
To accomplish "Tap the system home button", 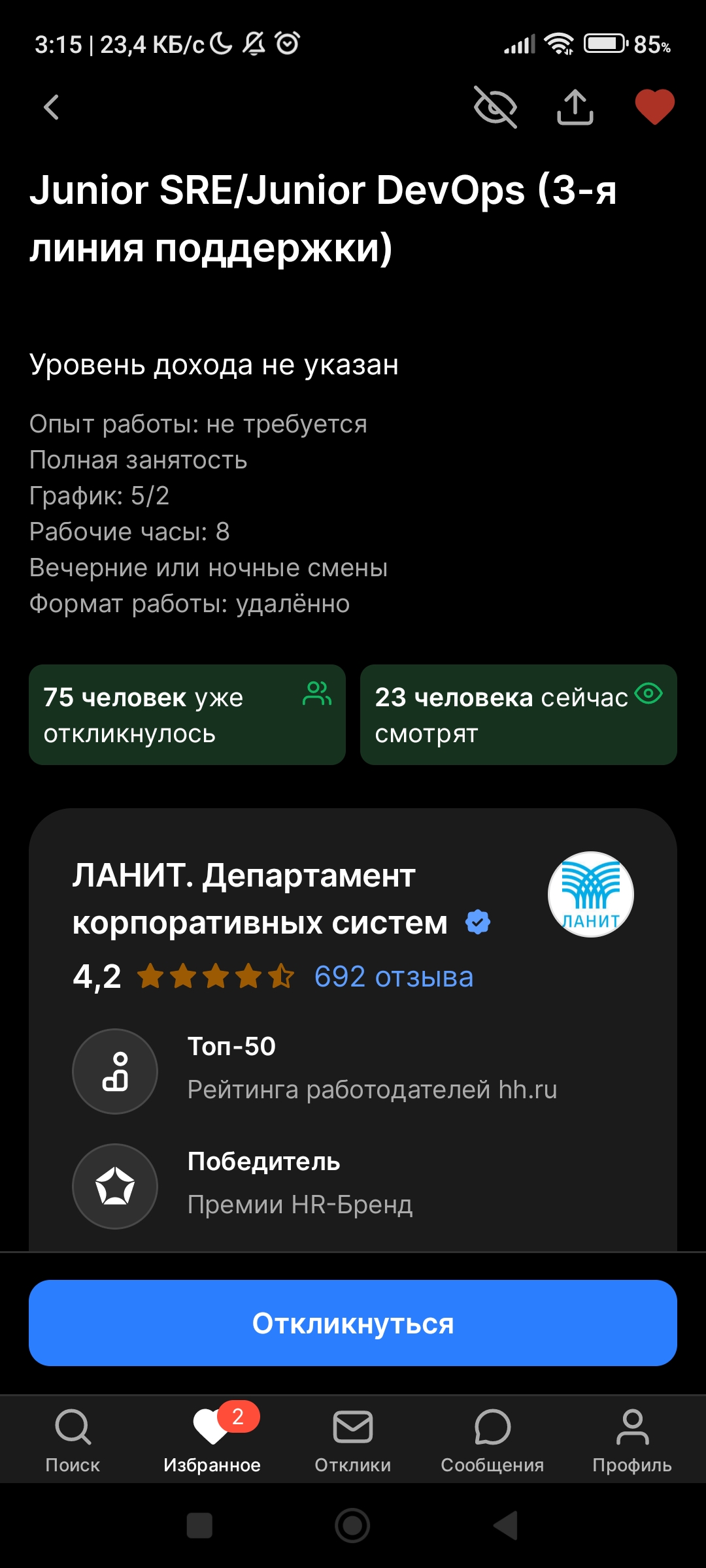I will [352, 1526].
